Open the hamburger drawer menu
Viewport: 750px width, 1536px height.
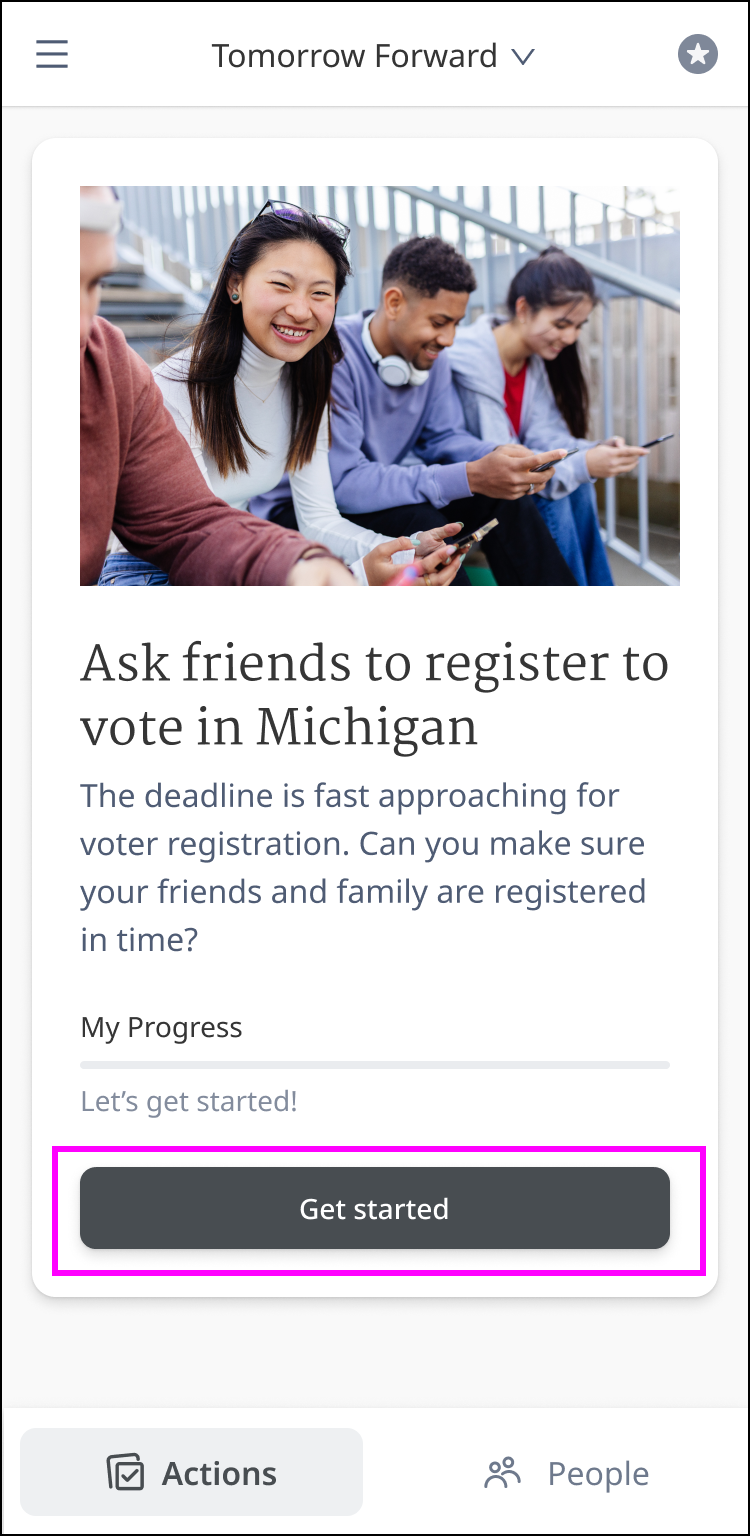pyautogui.click(x=52, y=54)
